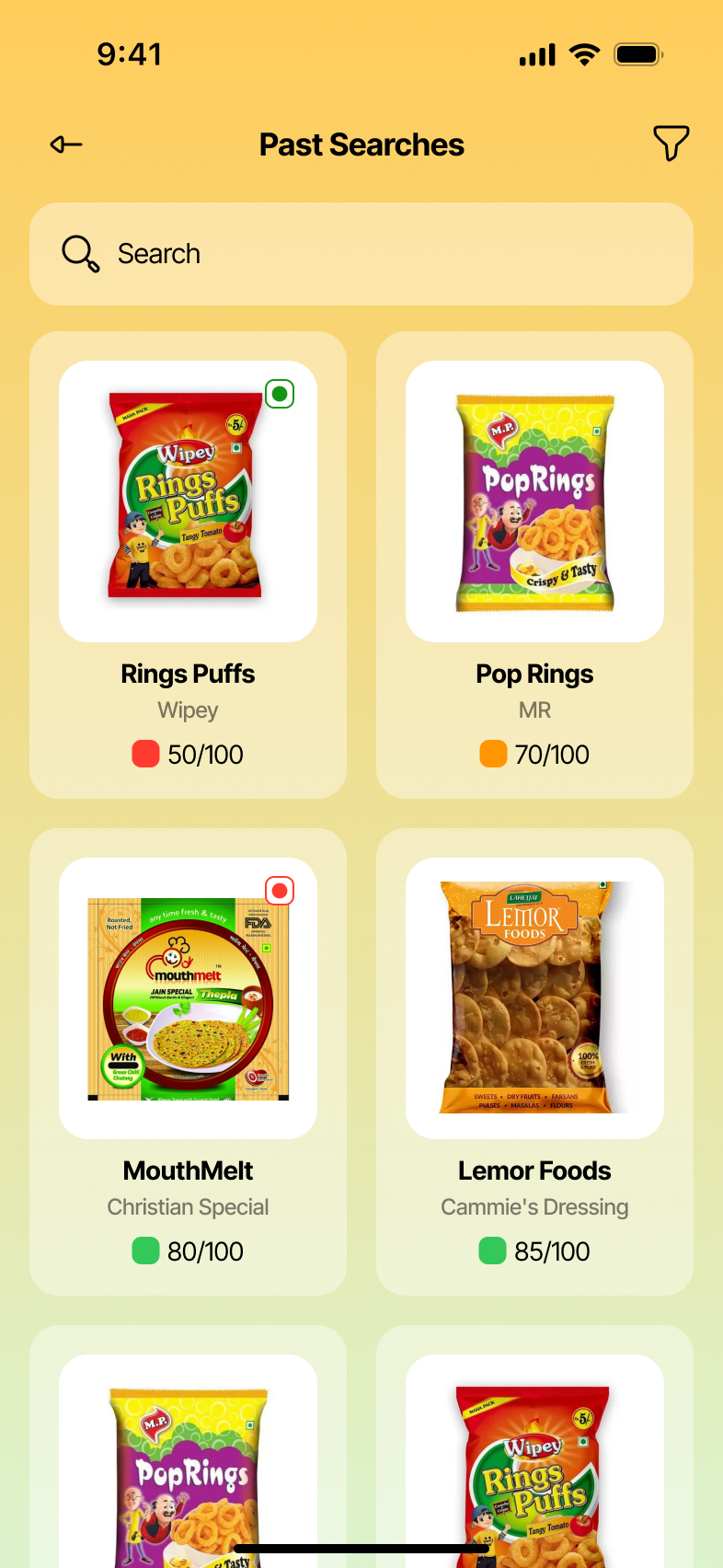Tap the Search field
This screenshot has width=723, height=1568.
(361, 254)
